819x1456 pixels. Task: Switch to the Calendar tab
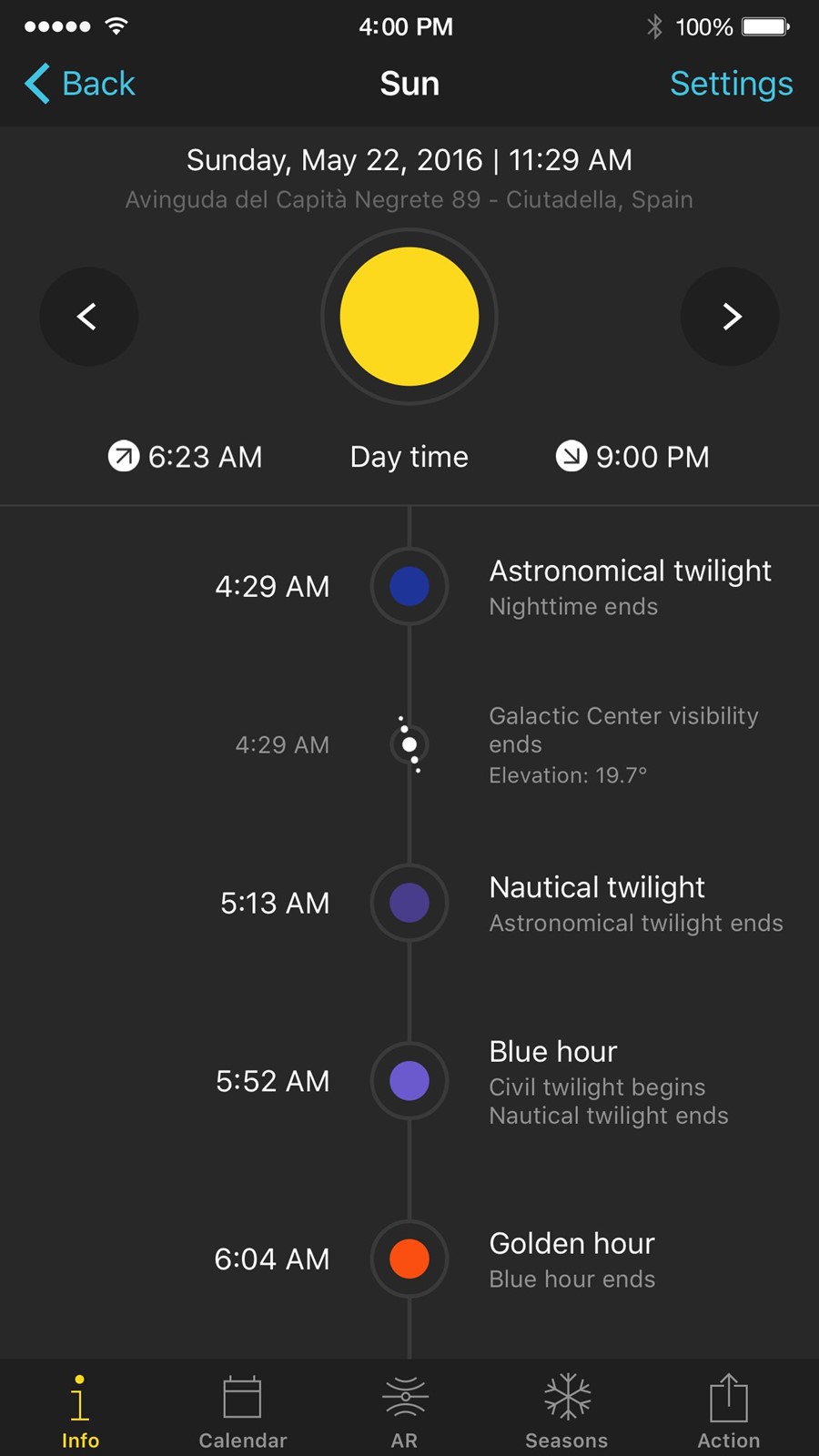[243, 1411]
